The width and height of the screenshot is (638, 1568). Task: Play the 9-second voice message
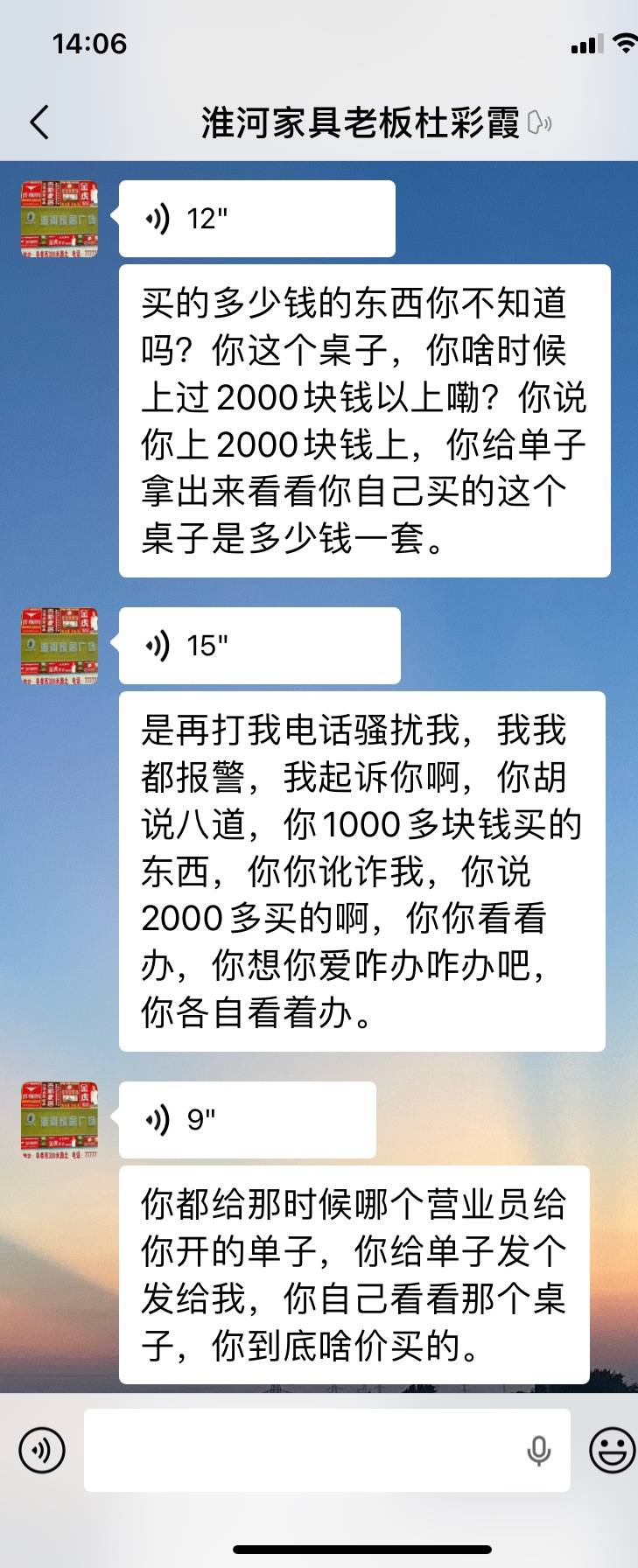pos(247,1119)
